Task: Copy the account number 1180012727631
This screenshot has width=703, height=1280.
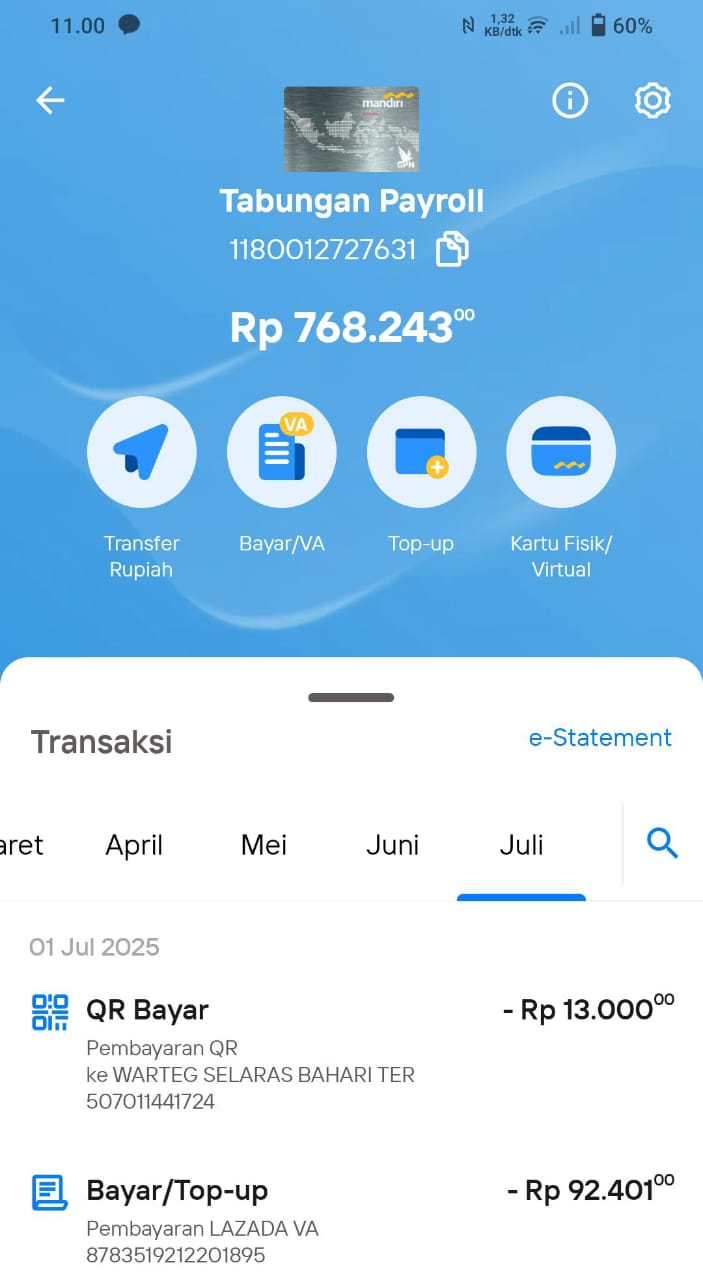Action: click(452, 249)
